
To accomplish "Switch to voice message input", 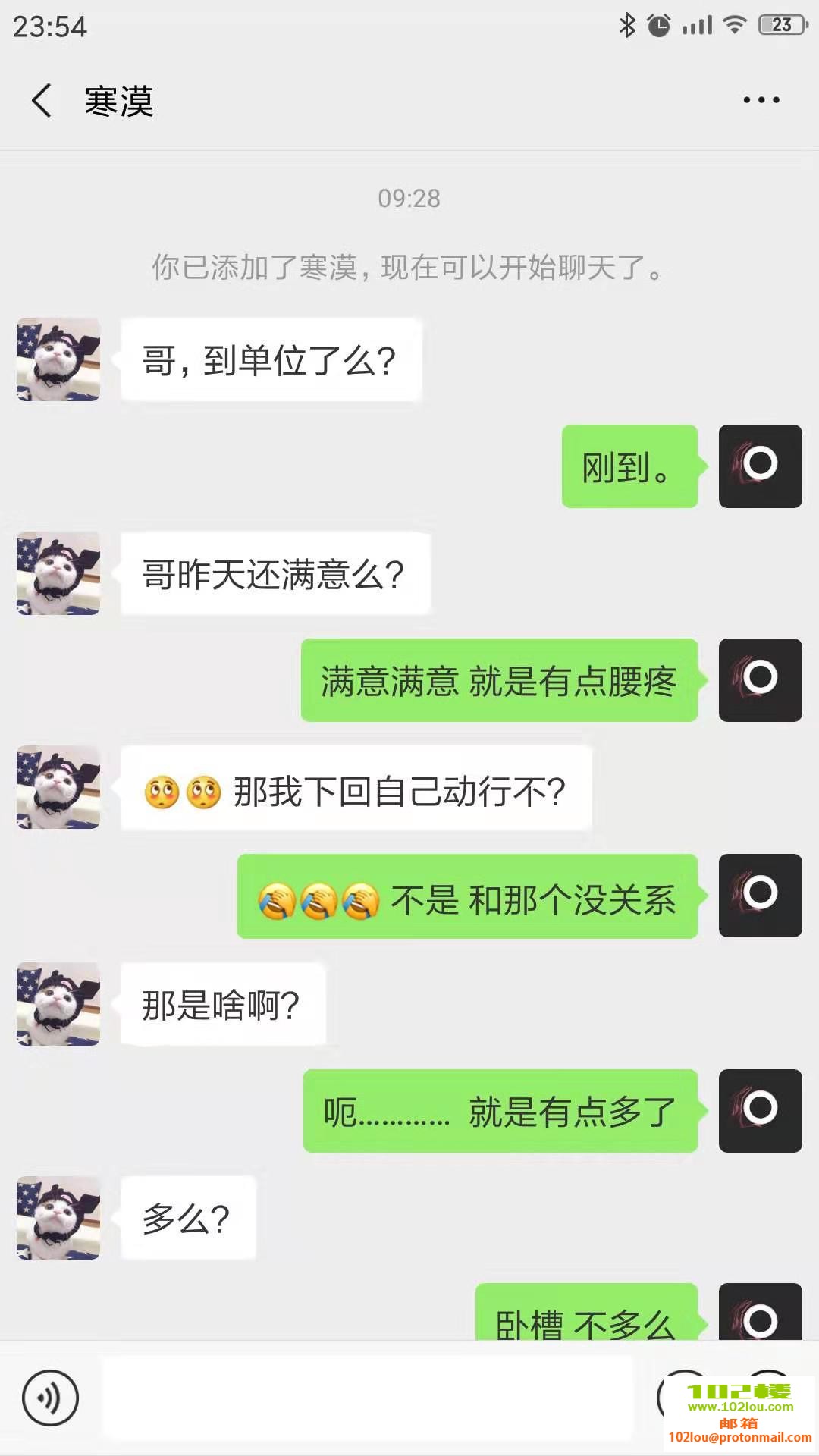I will 50,1397.
